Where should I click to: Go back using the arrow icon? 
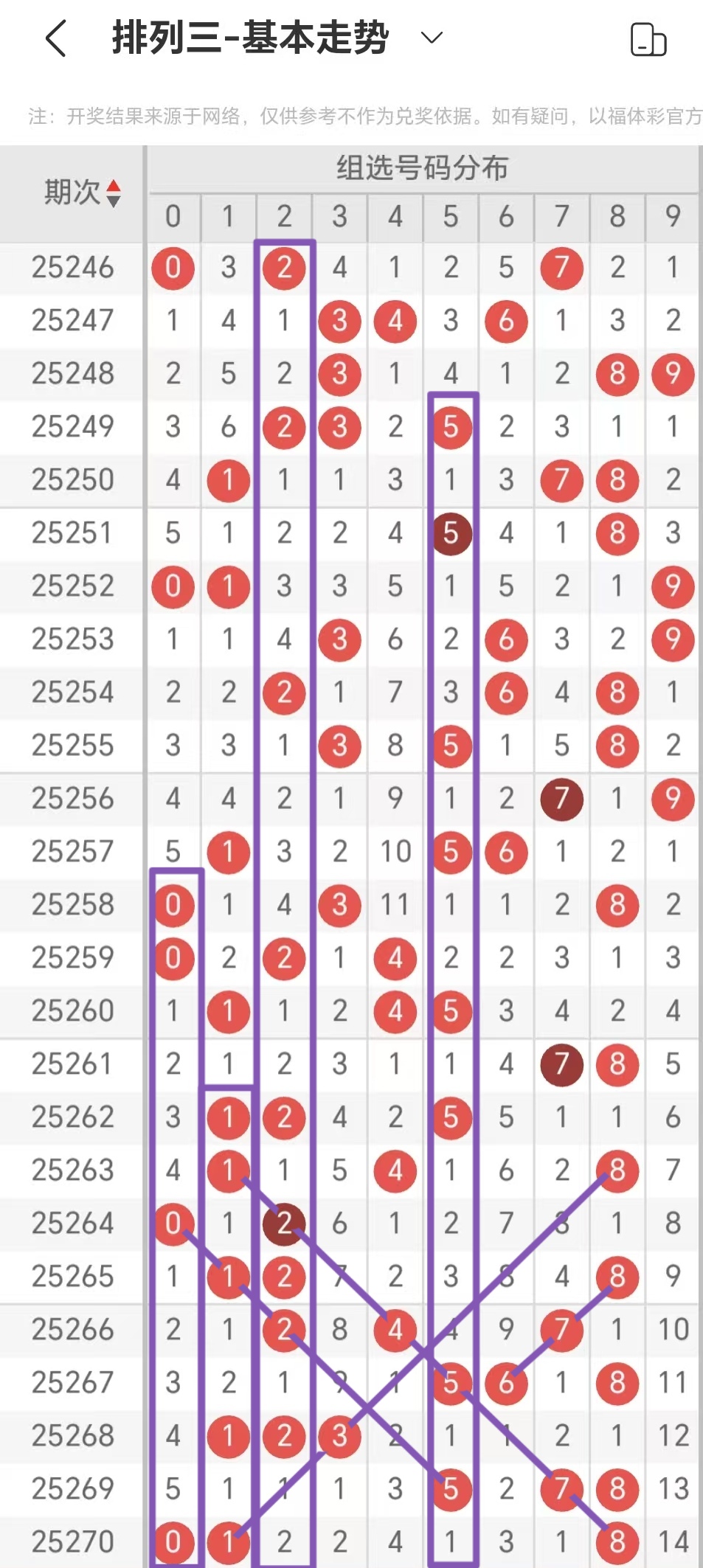pos(56,38)
